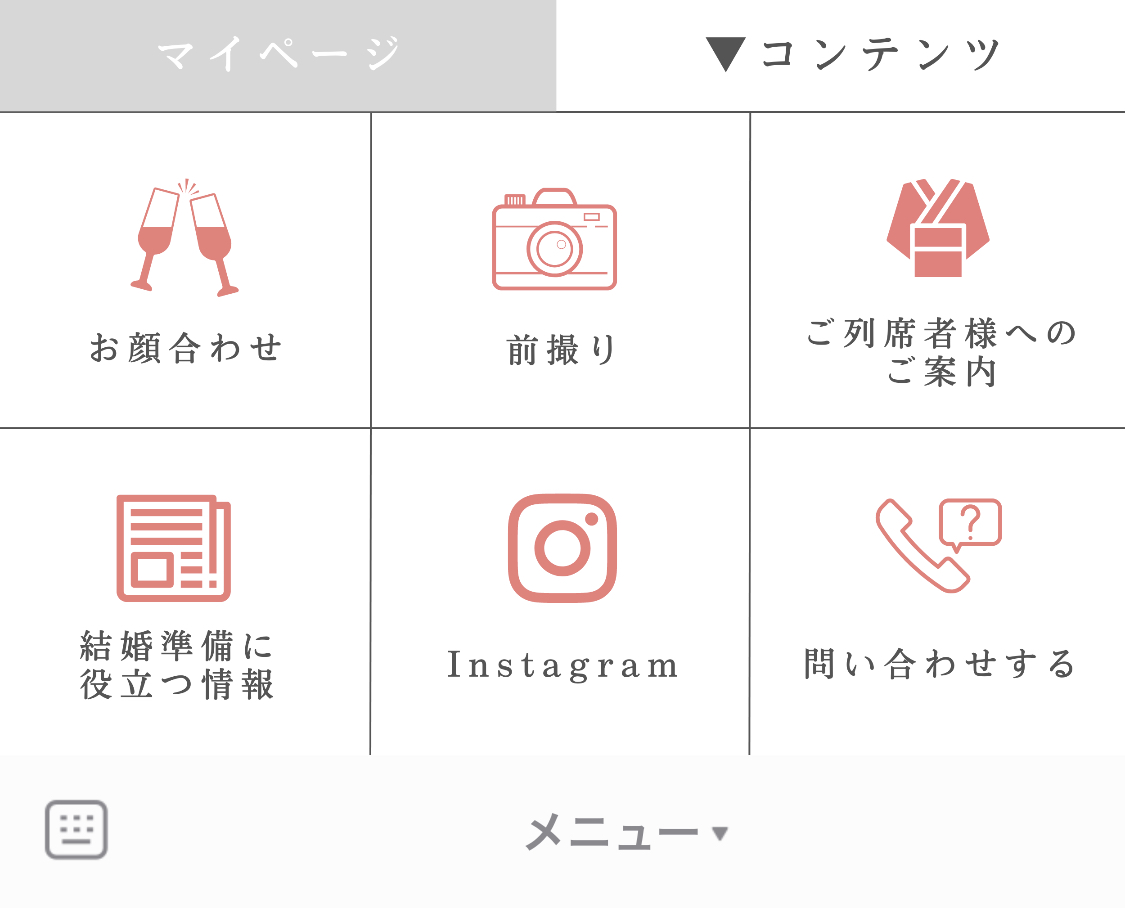Open the お顔合わせ tile
This screenshot has height=908, width=1125.
pyautogui.click(x=185, y=270)
